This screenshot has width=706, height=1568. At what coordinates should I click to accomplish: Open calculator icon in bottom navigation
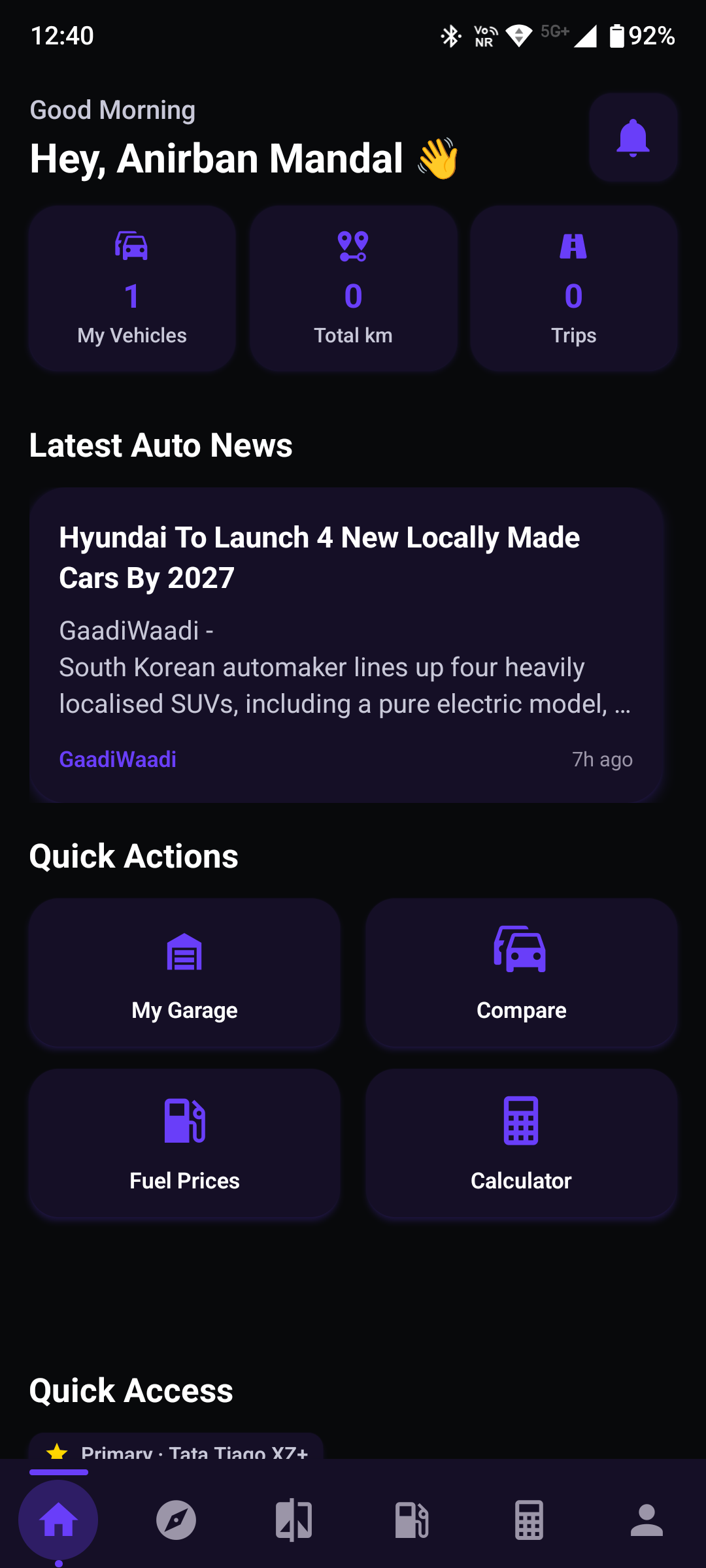tap(529, 1520)
